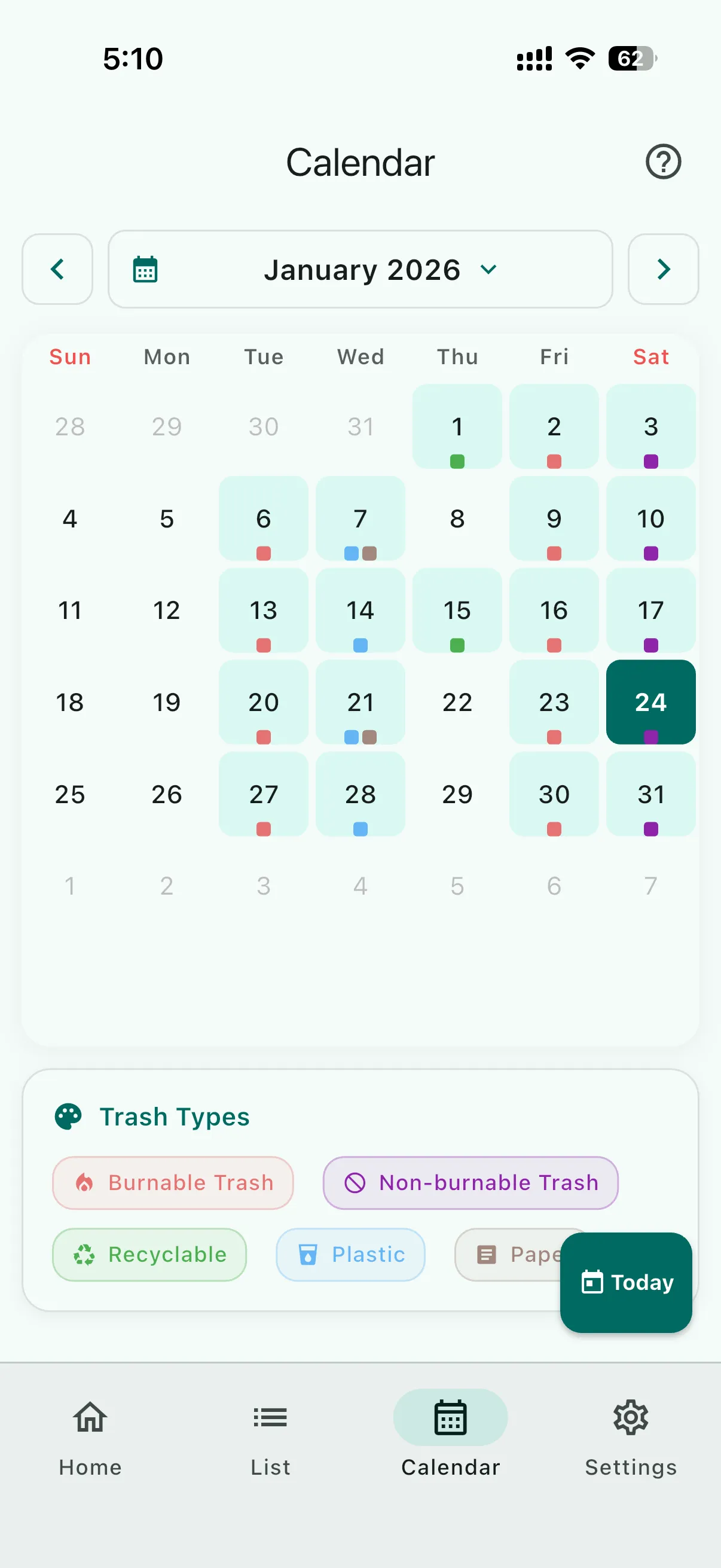The height and width of the screenshot is (1568, 721).
Task: Click the calendar icon next to January 2026
Action: [146, 270]
